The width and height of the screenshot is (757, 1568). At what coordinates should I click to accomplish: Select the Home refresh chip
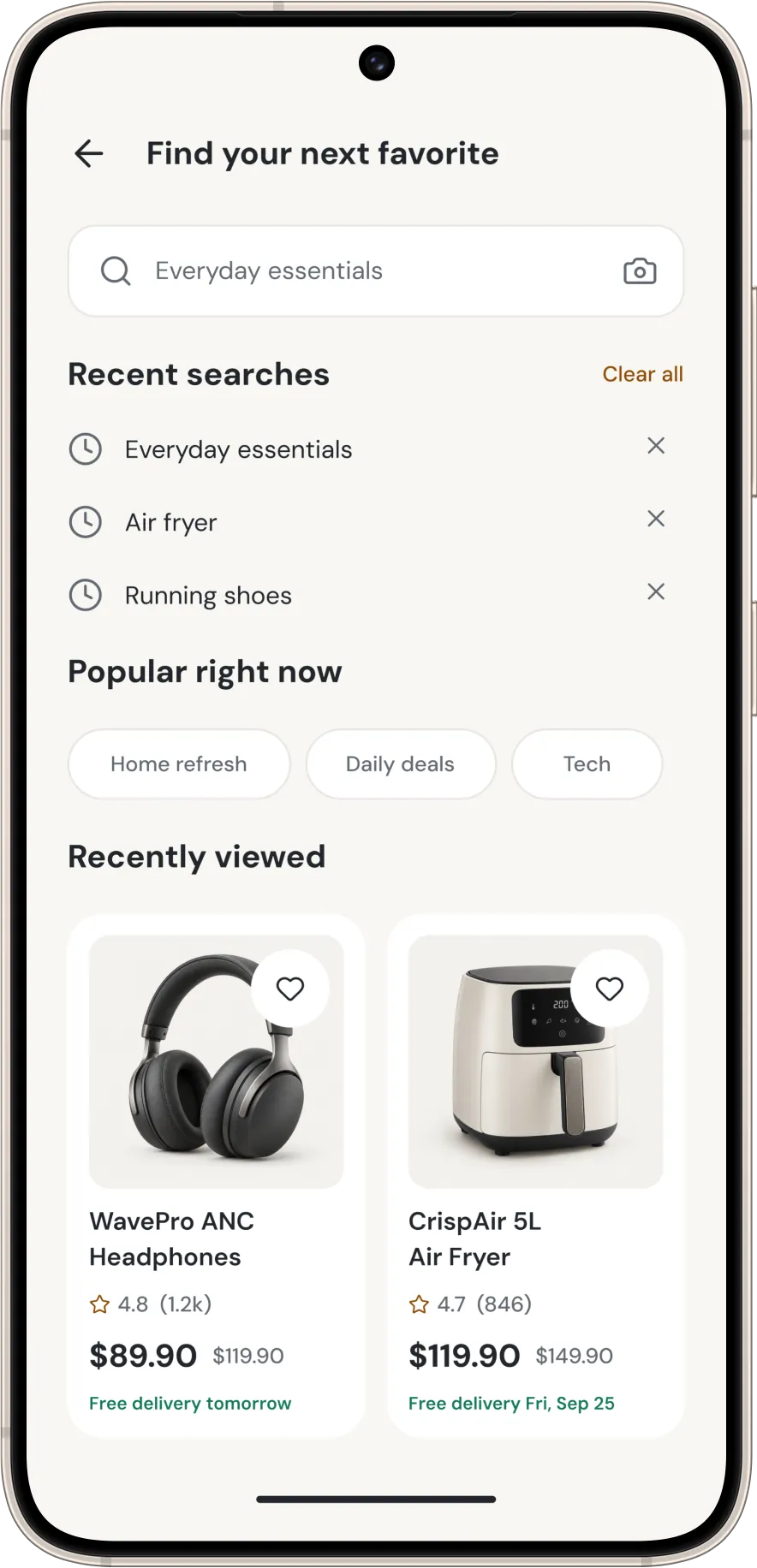tap(179, 764)
